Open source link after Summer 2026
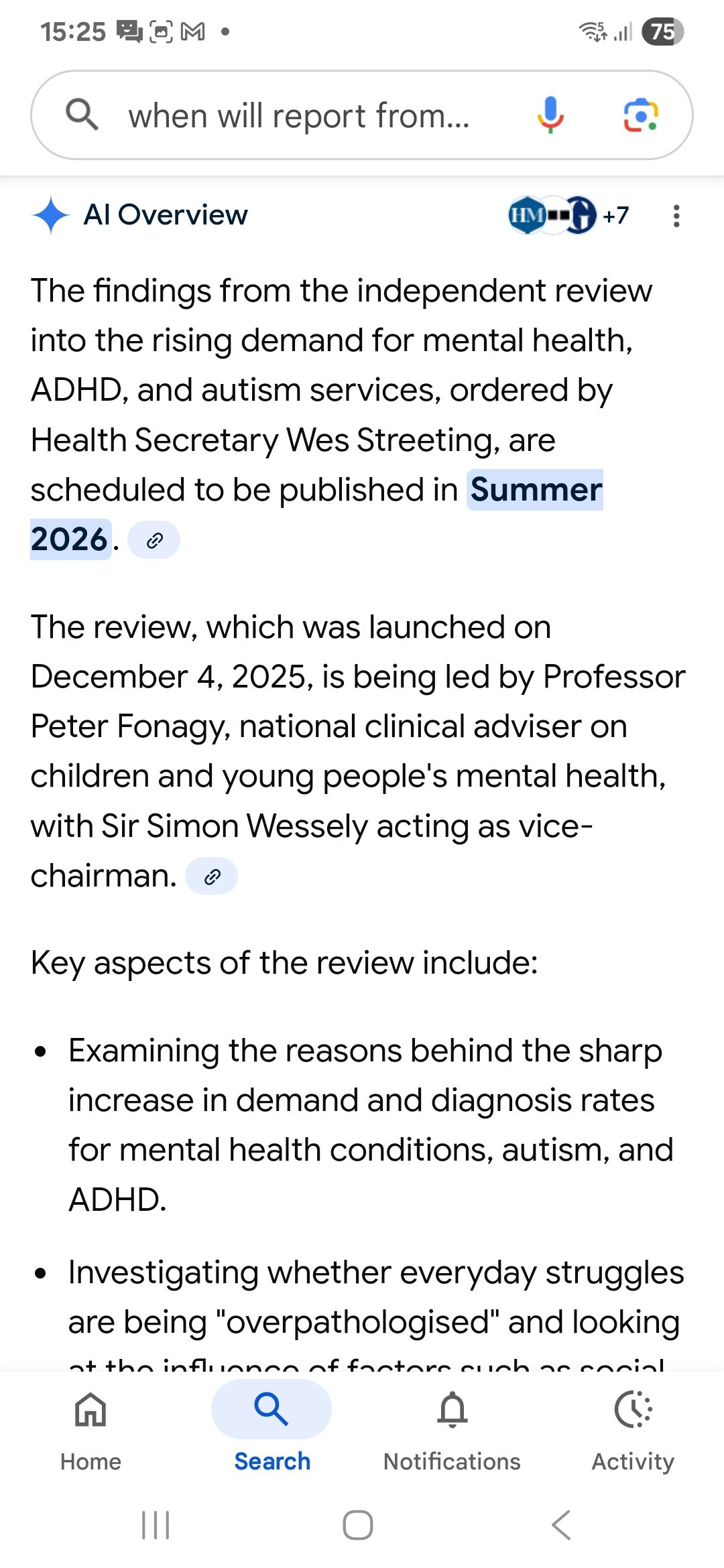The height and width of the screenshot is (1568, 724). [x=154, y=540]
